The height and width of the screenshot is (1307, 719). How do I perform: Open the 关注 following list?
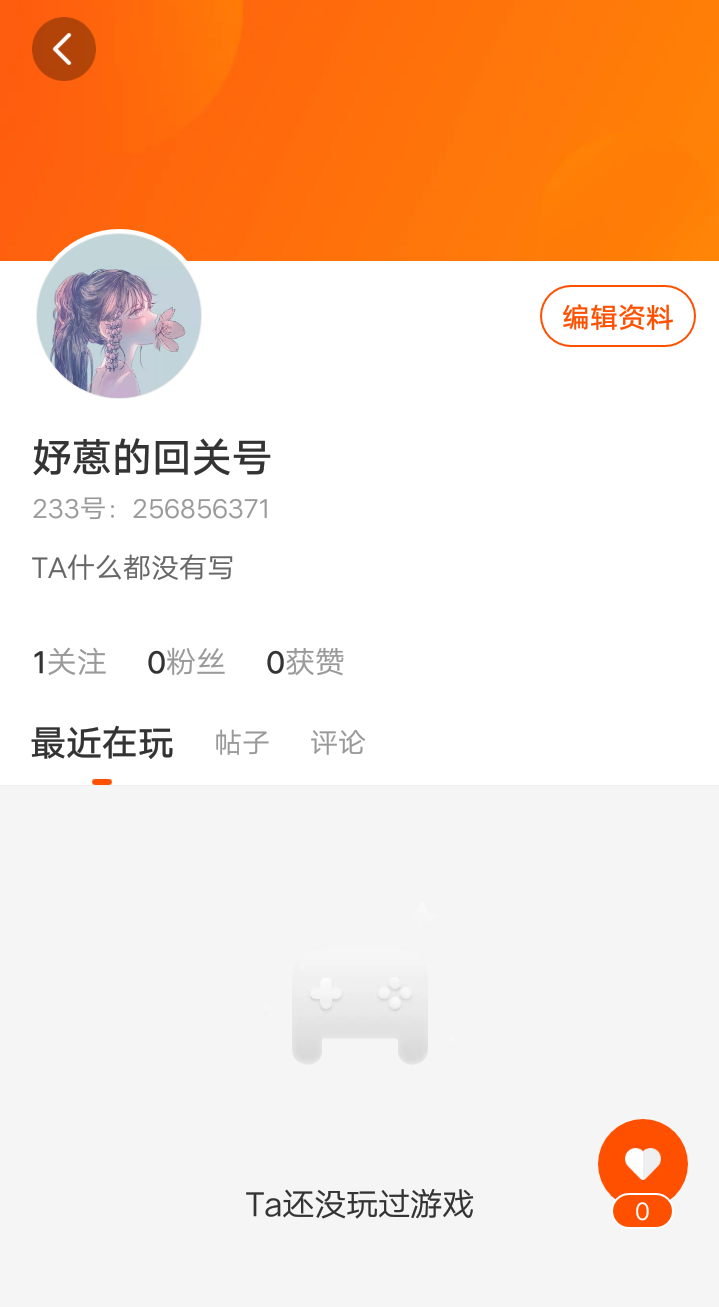(69, 662)
